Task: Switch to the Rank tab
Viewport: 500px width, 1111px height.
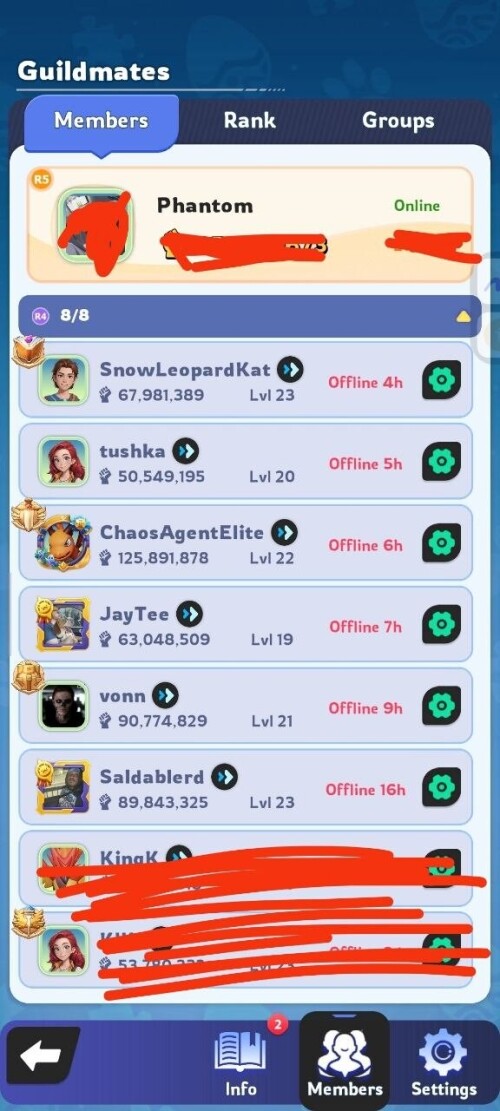Action: [249, 120]
